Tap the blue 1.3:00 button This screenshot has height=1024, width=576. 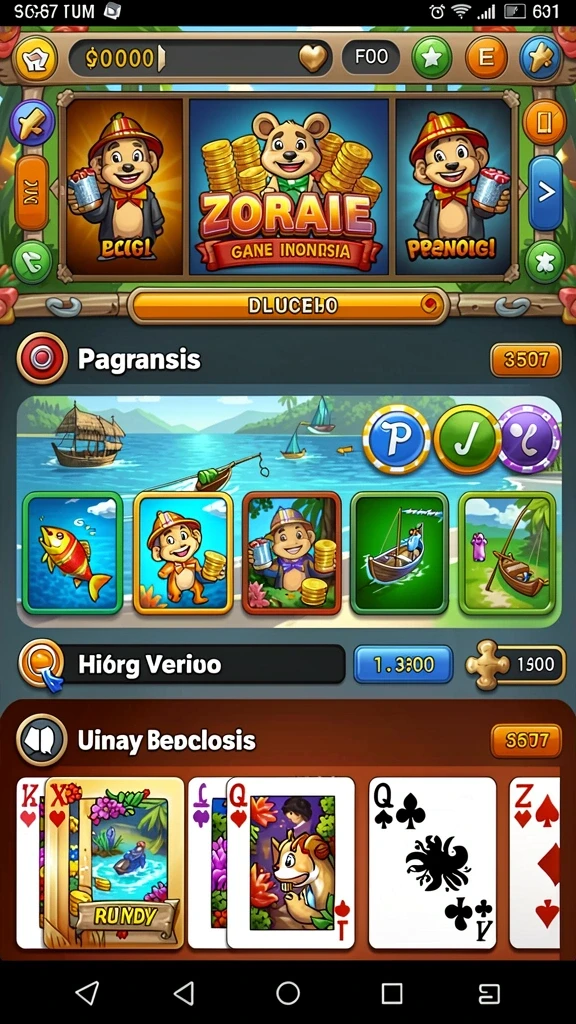point(403,665)
